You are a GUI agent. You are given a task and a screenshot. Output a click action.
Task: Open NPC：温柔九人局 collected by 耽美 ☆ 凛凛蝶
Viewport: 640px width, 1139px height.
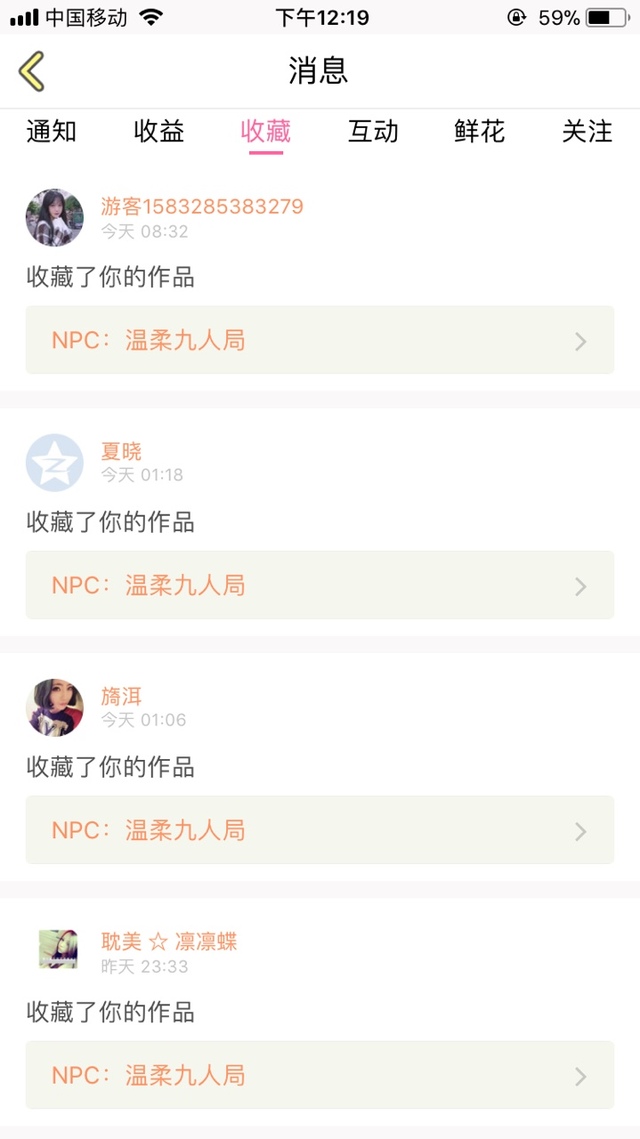pyautogui.click(x=320, y=1075)
